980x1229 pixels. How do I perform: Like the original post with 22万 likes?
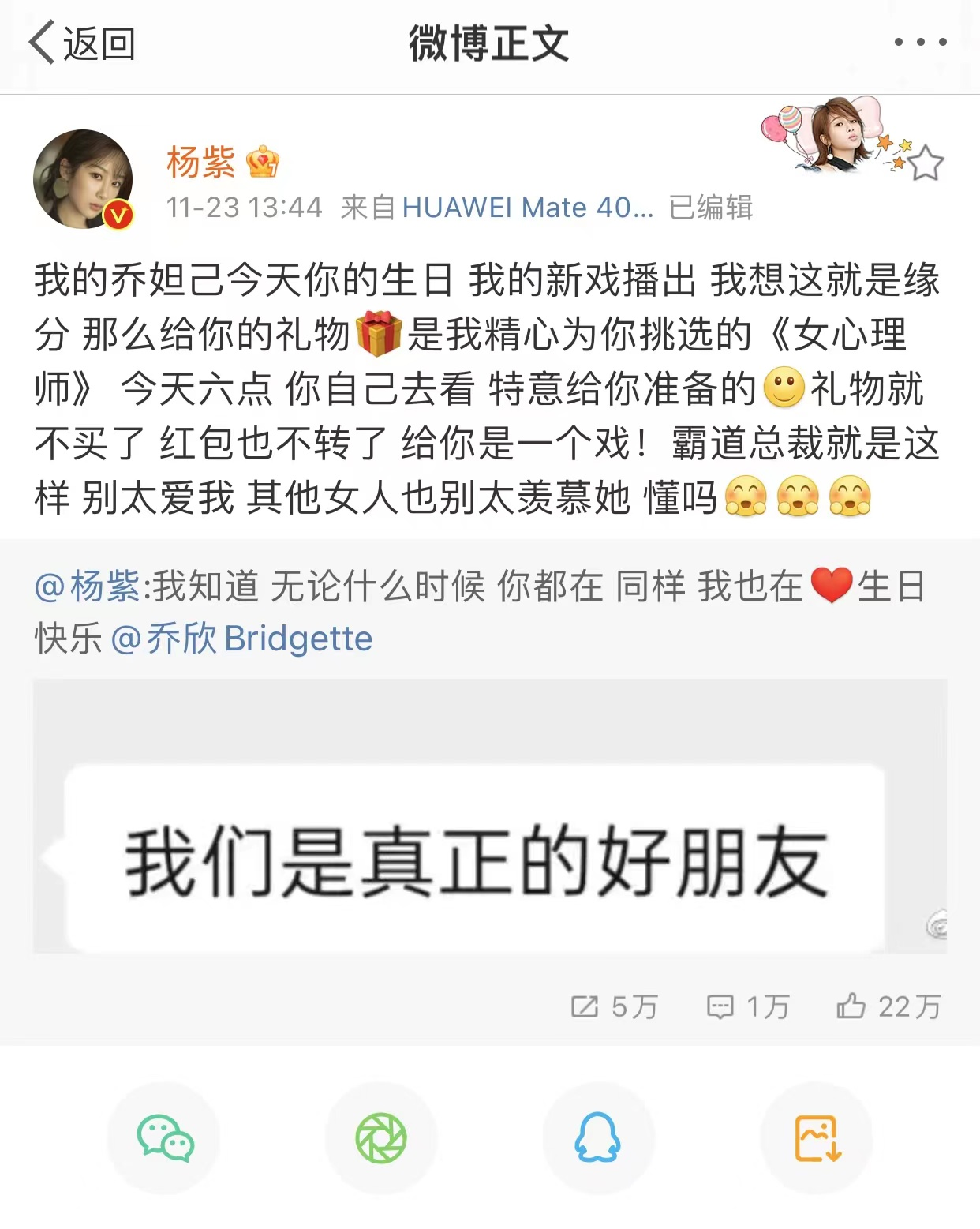click(x=888, y=1006)
